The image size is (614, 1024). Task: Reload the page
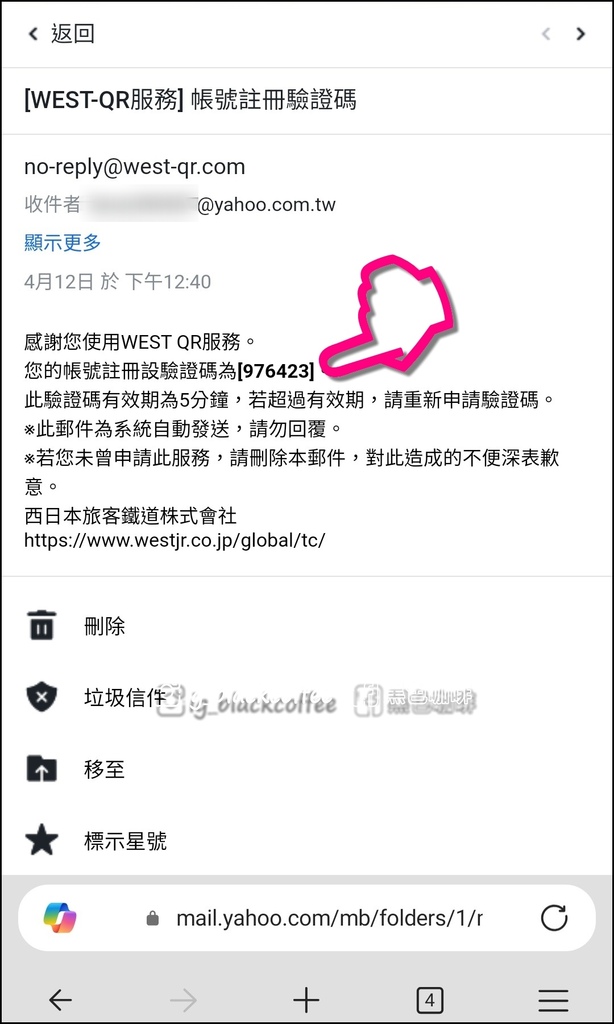tap(554, 919)
